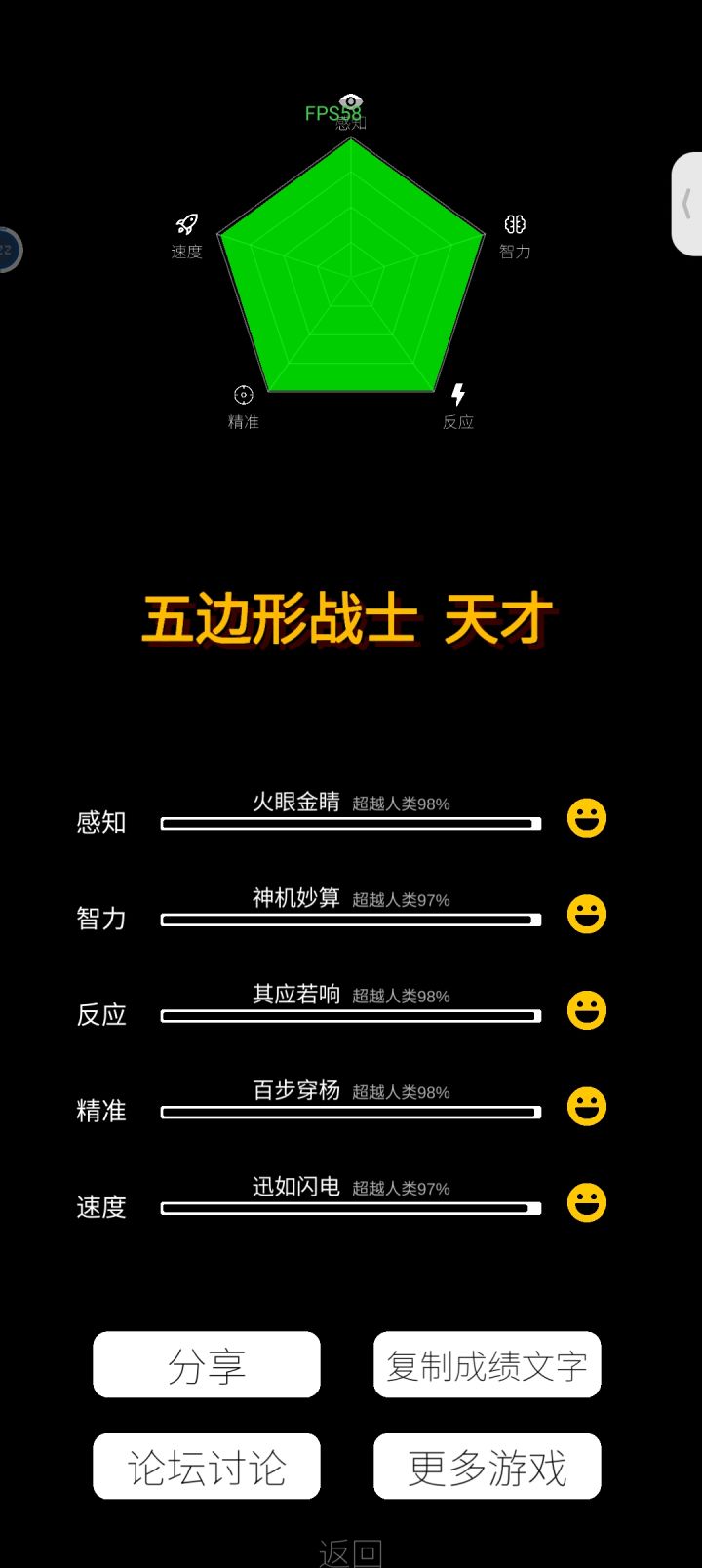Screen dimensions: 702x1568
Task: Toggle the smiley next to 智力
Action: (x=585, y=915)
